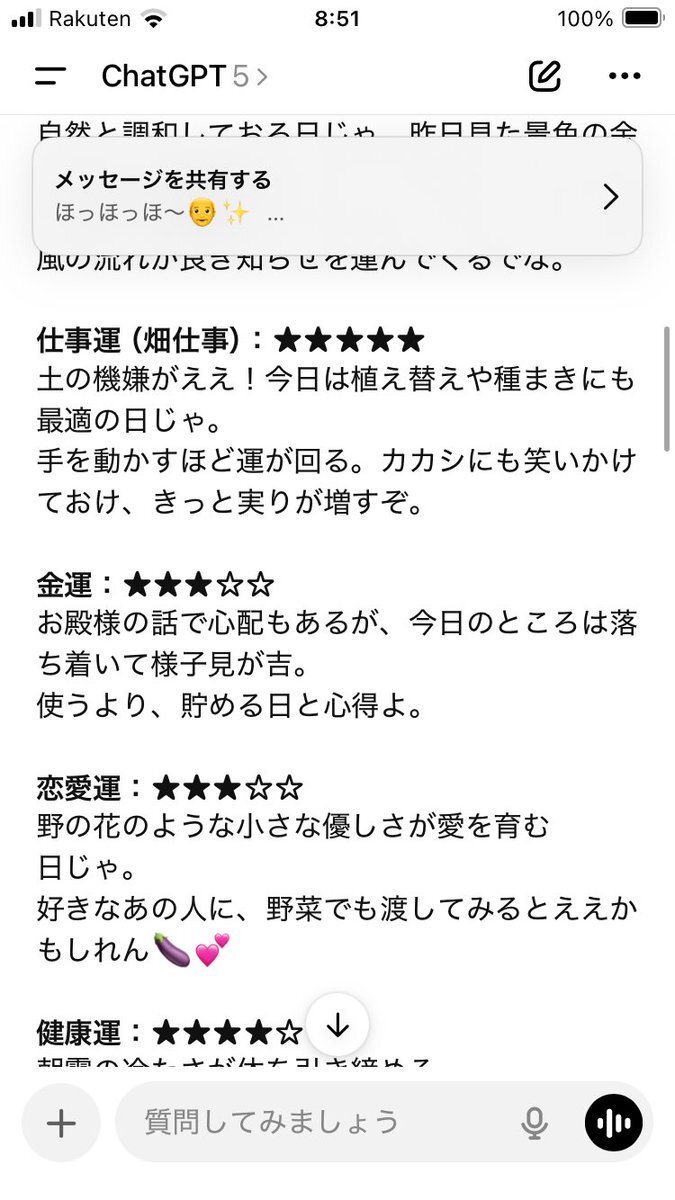
Task: Start dictation with the microphone icon
Action: pos(535,1123)
